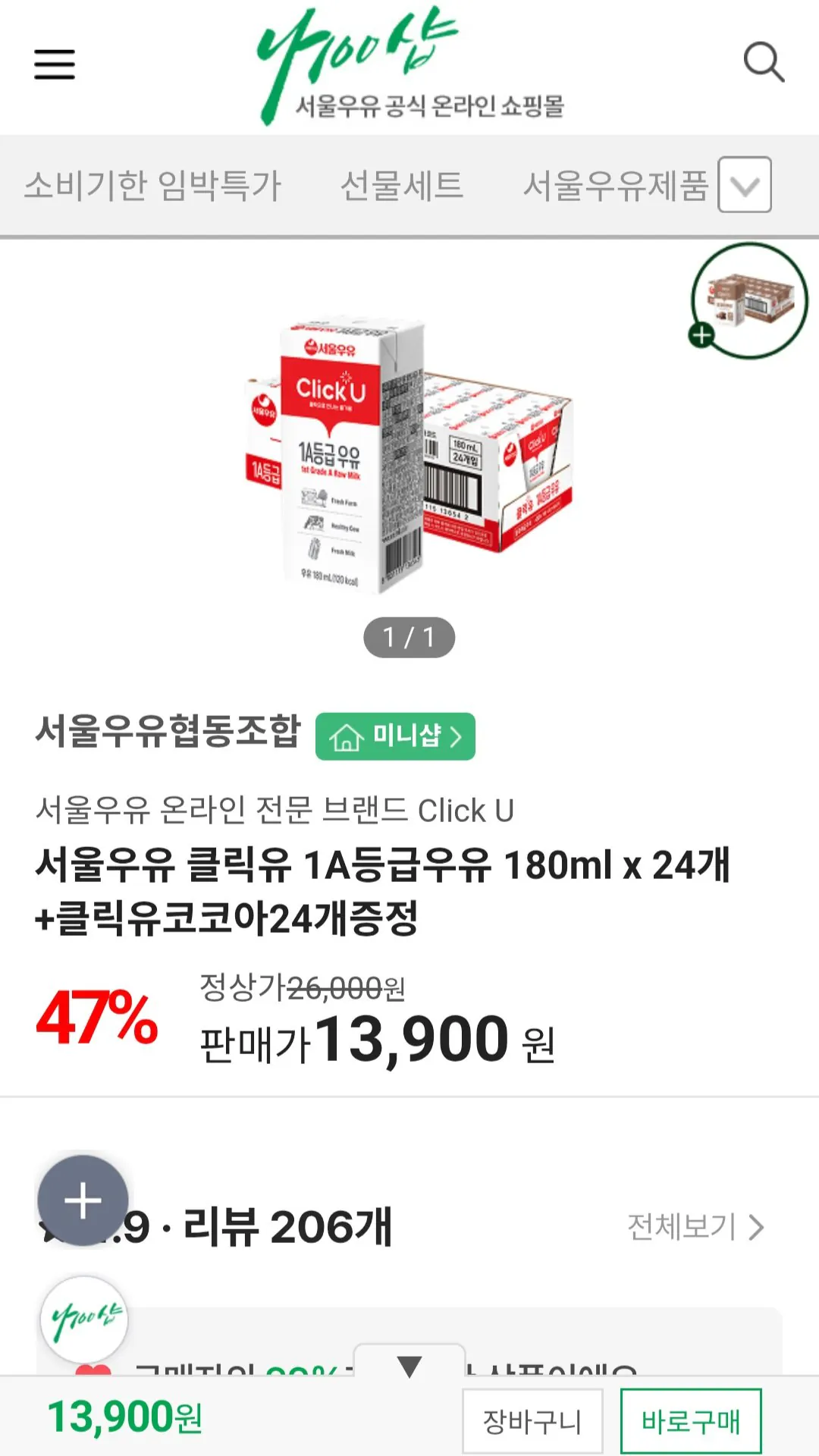Click 바로구매 to buy now
The image size is (819, 1456).
point(692,1418)
